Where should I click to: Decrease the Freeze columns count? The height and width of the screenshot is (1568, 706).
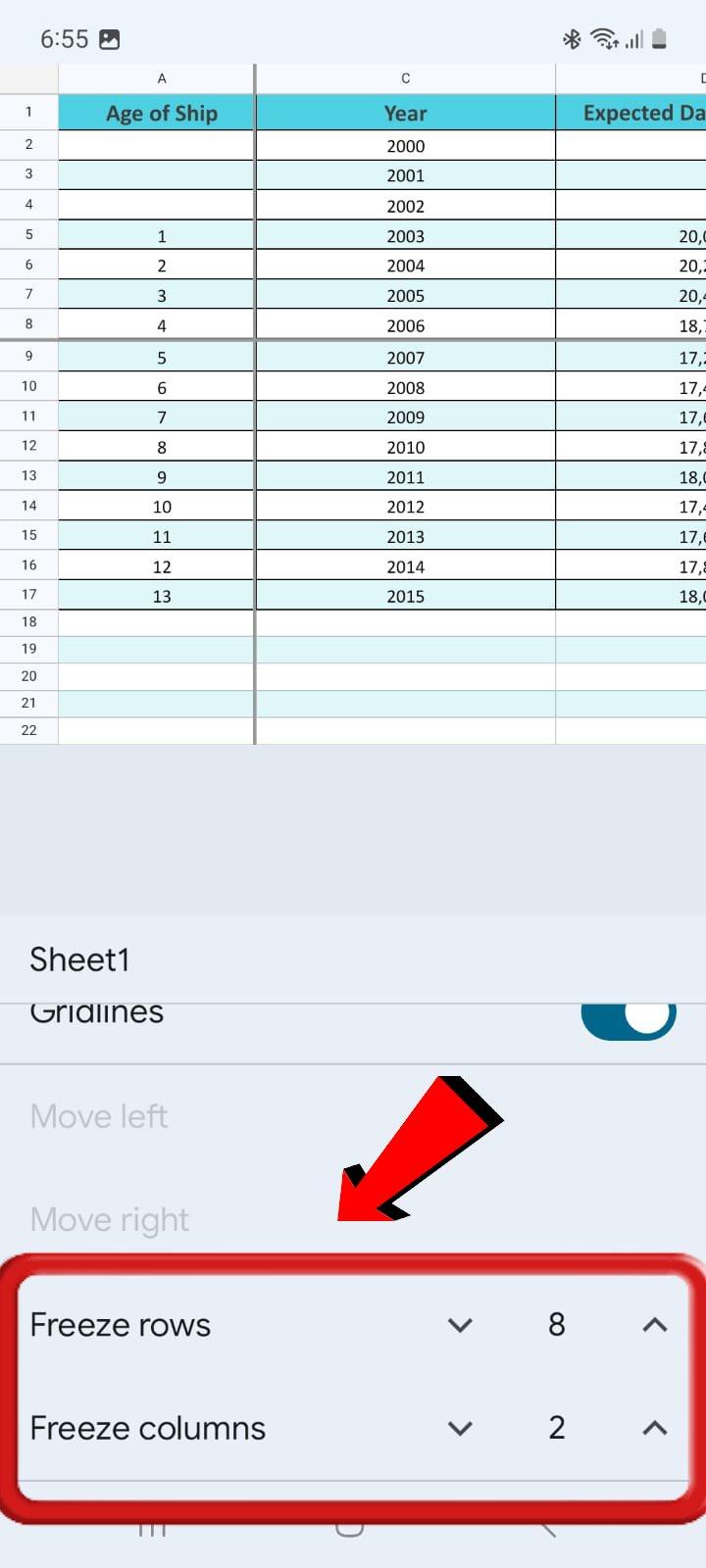(460, 1428)
